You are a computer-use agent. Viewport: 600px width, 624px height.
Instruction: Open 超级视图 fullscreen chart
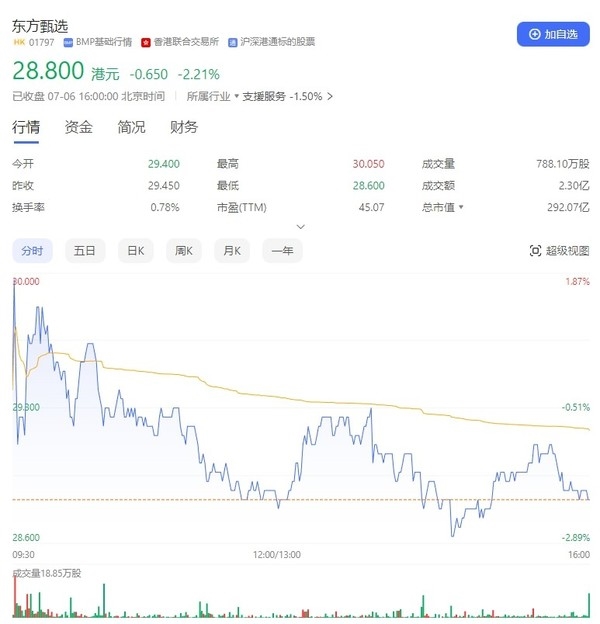point(559,252)
